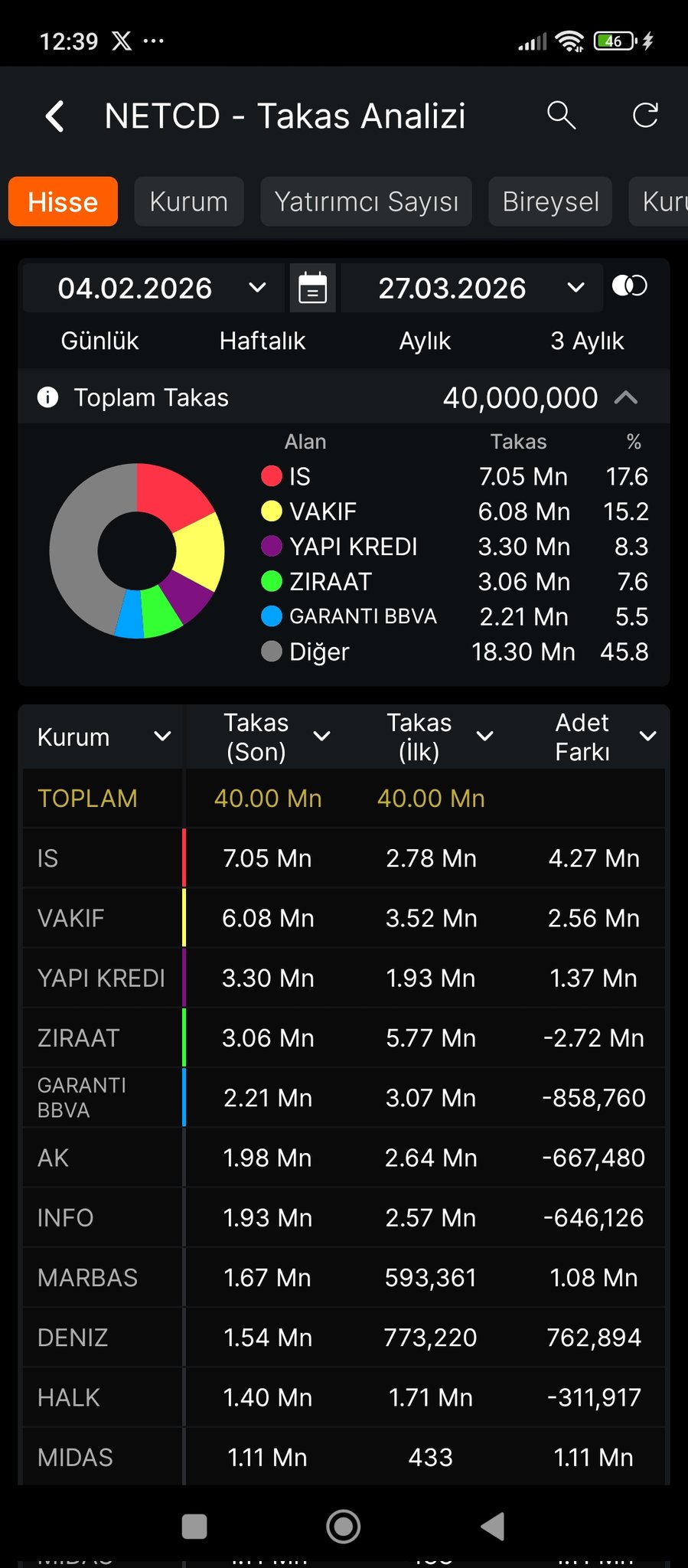Collapse the Toplam Takas section
The height and width of the screenshot is (1568, 688).
626,397
